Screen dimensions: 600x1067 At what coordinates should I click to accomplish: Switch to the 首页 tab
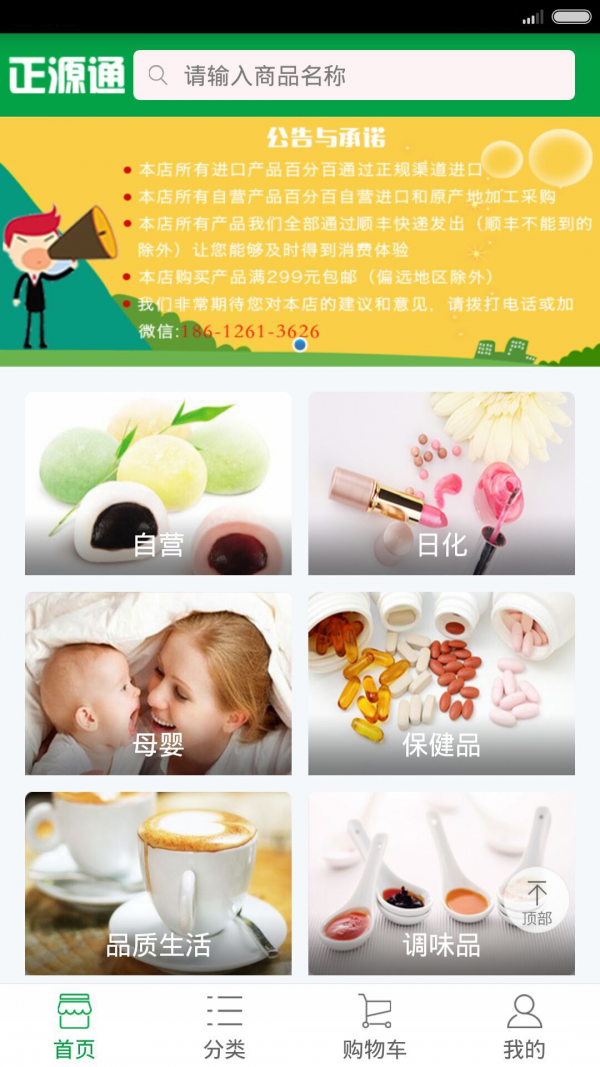[x=74, y=1026]
